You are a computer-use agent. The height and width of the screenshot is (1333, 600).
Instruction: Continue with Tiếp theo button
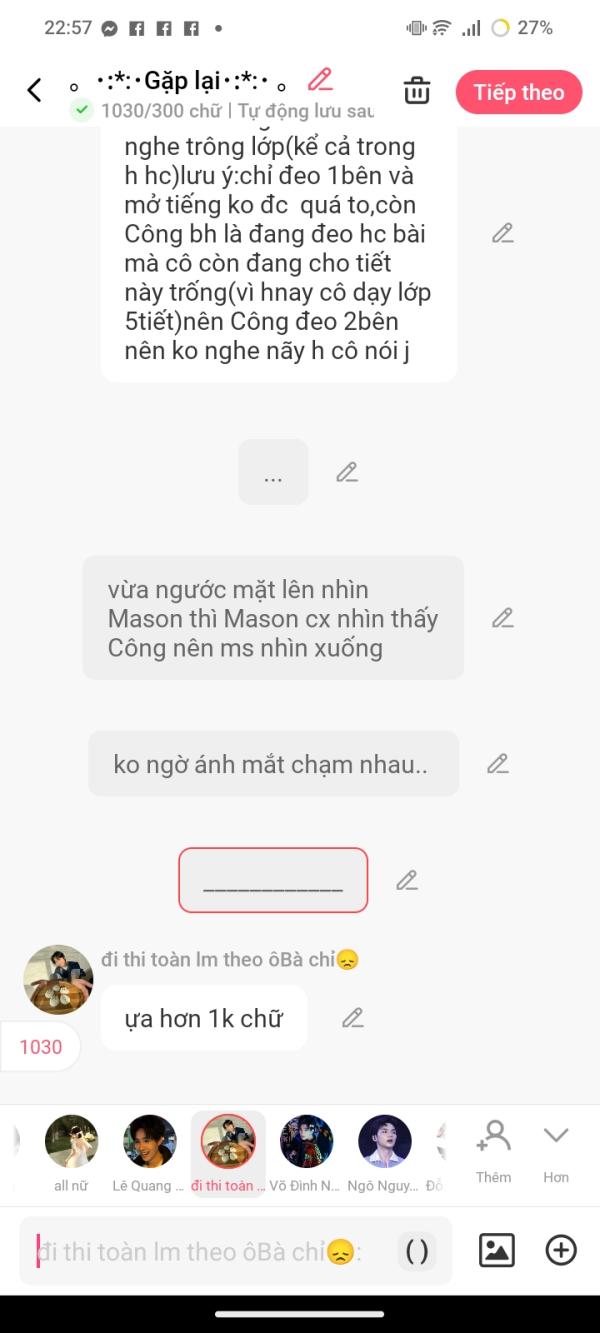tap(518, 92)
